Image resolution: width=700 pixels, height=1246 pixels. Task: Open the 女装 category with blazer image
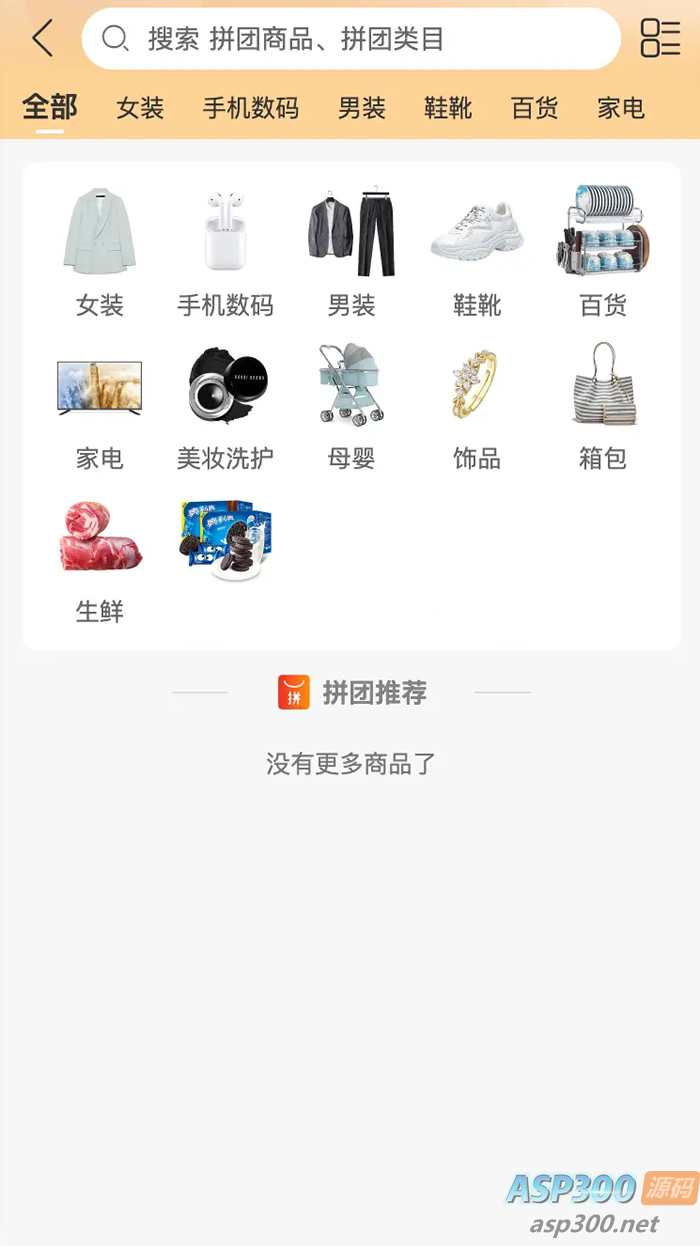tap(99, 250)
